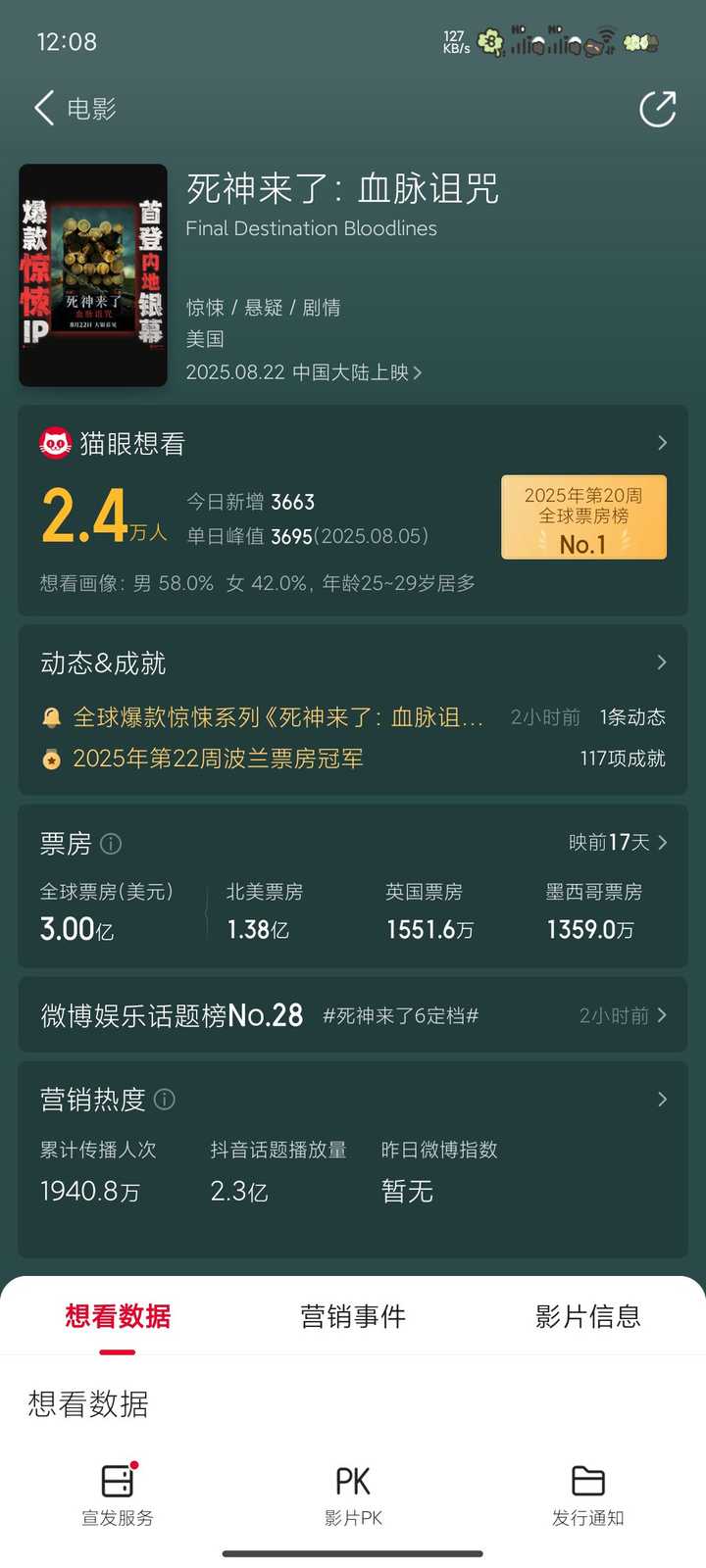
Task: Show 营销热度 info tooltip icon
Action: click(x=165, y=1100)
